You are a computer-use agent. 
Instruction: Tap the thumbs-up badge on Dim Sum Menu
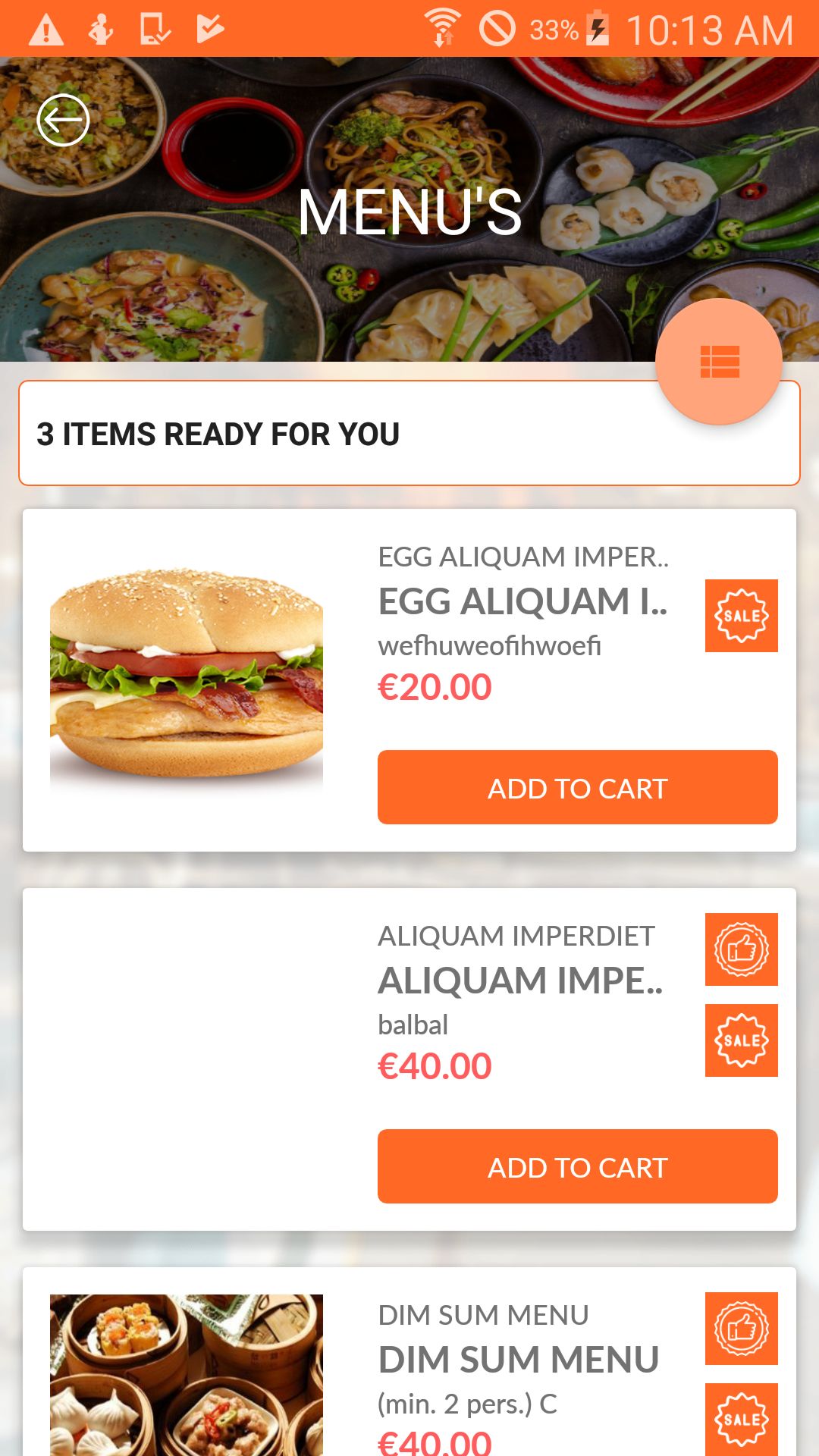[741, 1329]
